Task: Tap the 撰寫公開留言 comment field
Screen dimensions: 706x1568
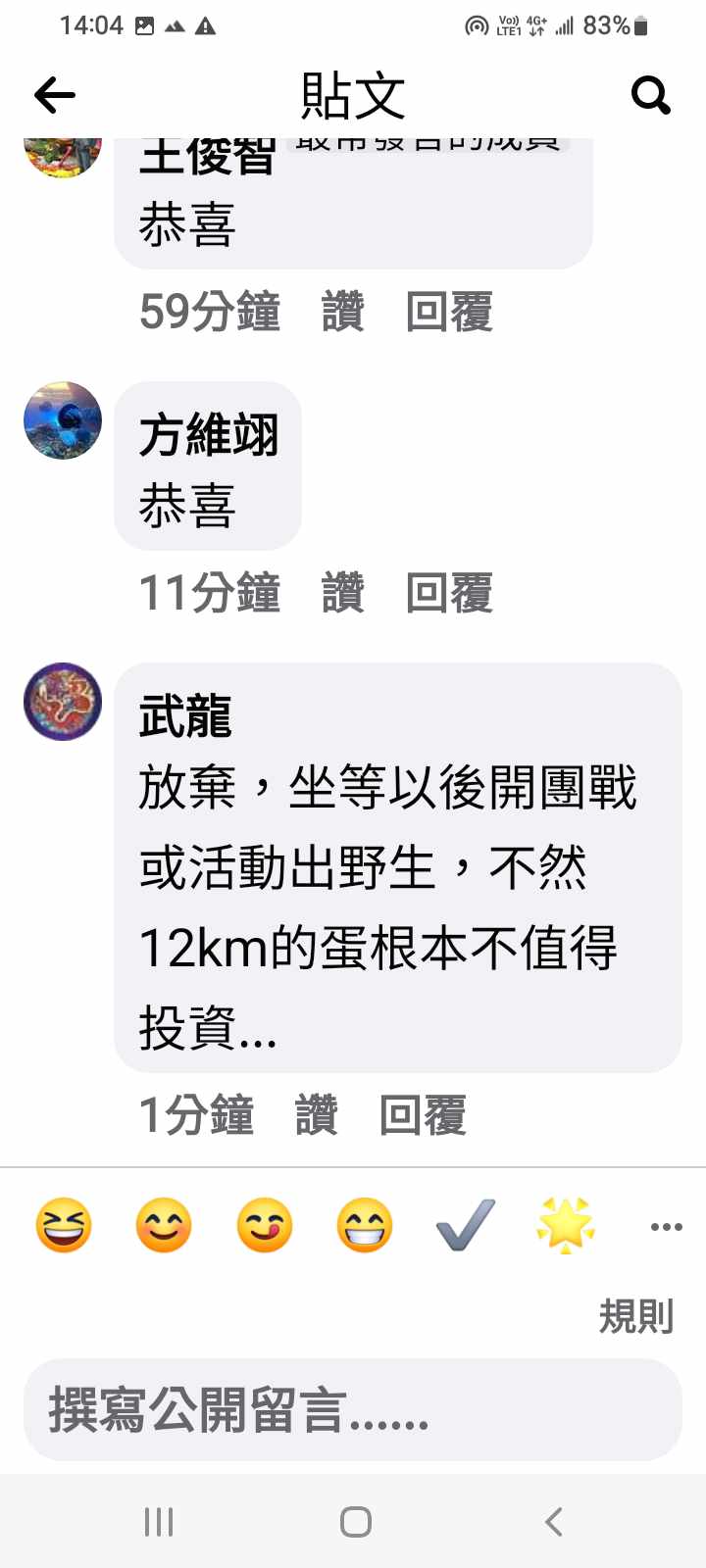Action: (353, 1410)
